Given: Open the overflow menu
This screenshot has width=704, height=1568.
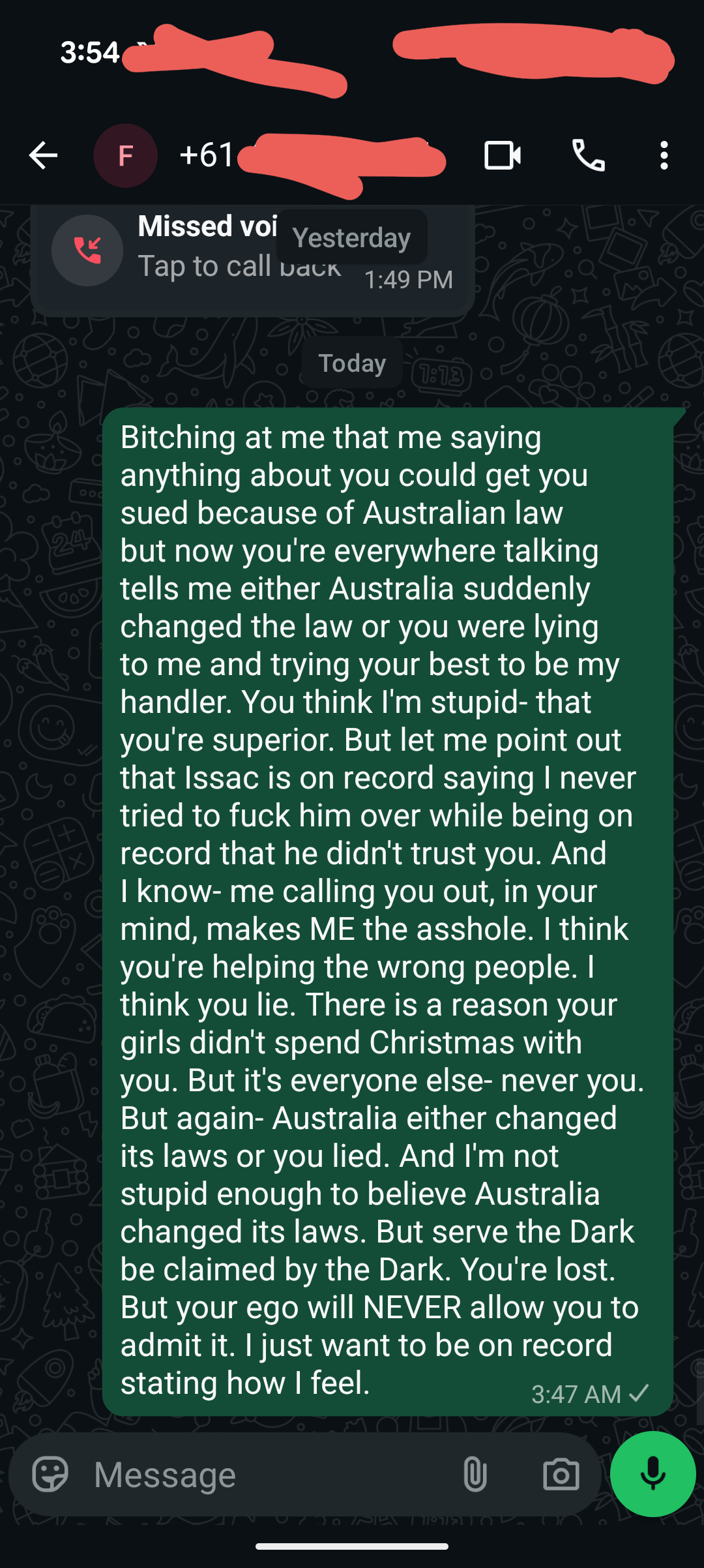Looking at the screenshot, I should 664,155.
